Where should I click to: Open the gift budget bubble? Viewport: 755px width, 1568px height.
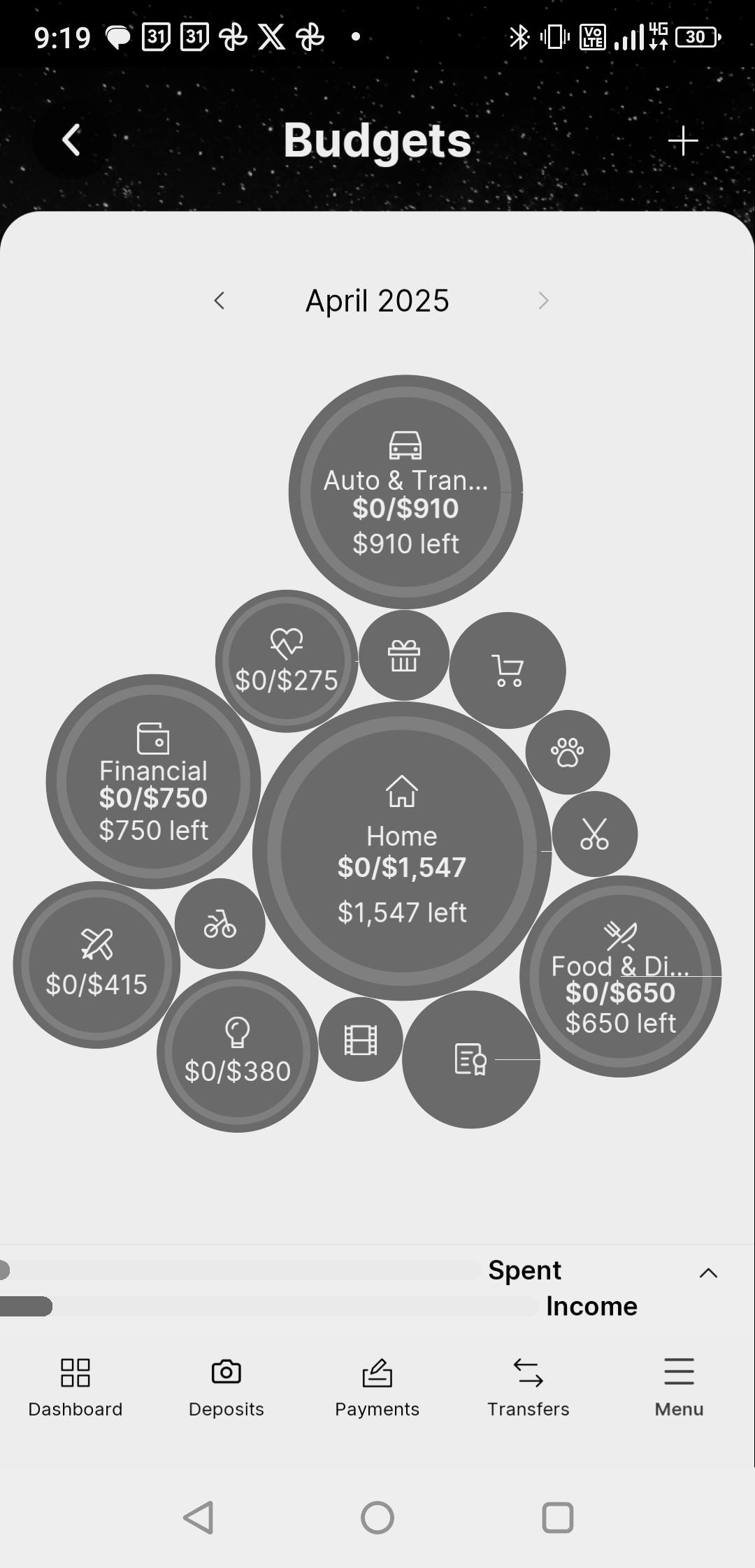coord(403,655)
